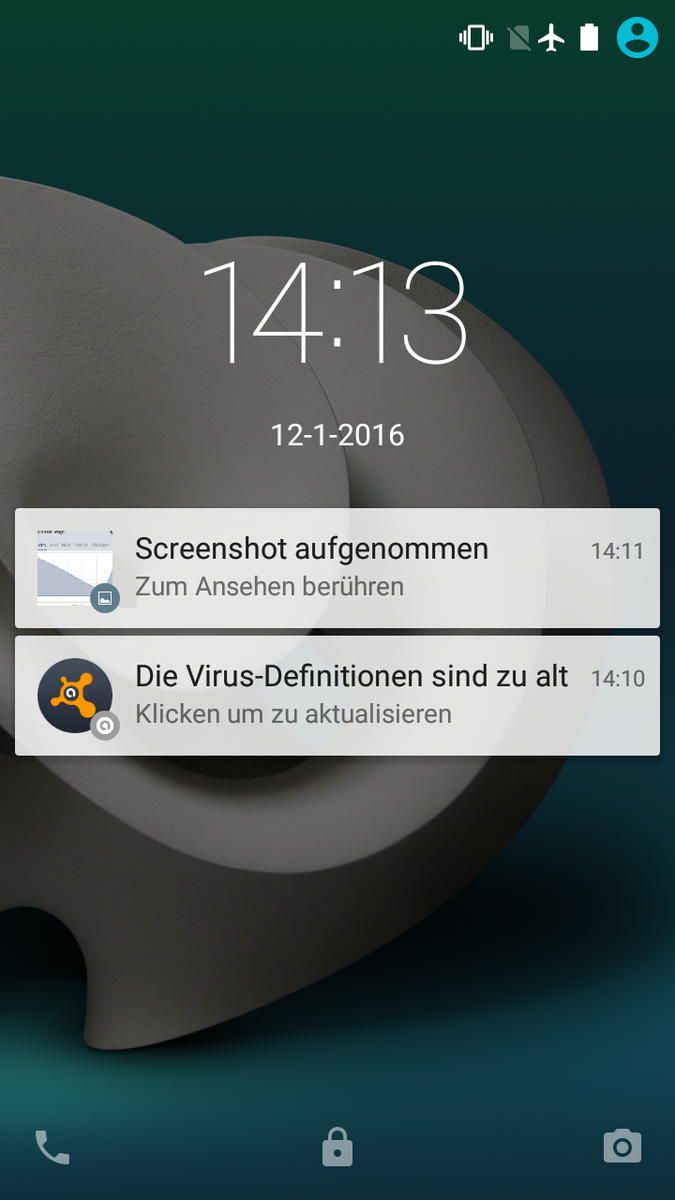Open the Virus-Definitionen sind zu alt notification

pos(337,695)
